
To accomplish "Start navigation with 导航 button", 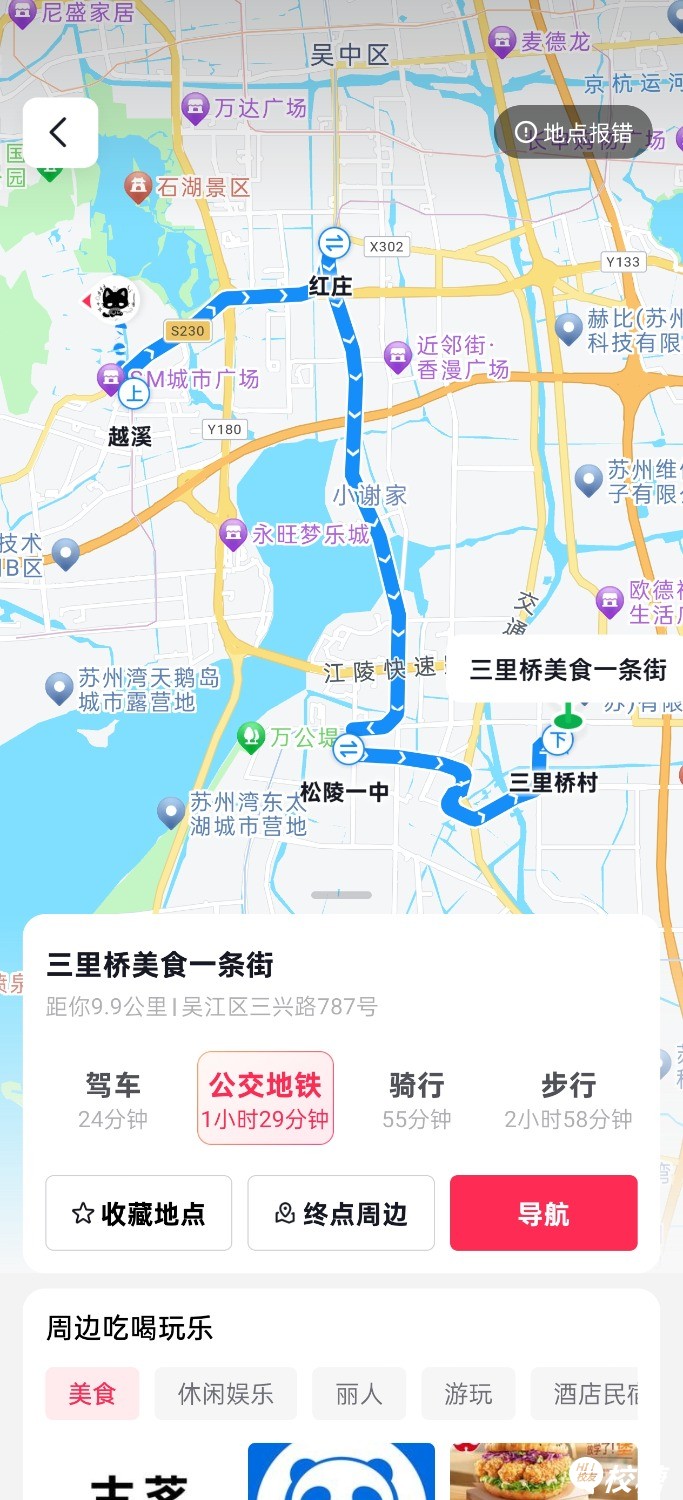I will 543,1213.
